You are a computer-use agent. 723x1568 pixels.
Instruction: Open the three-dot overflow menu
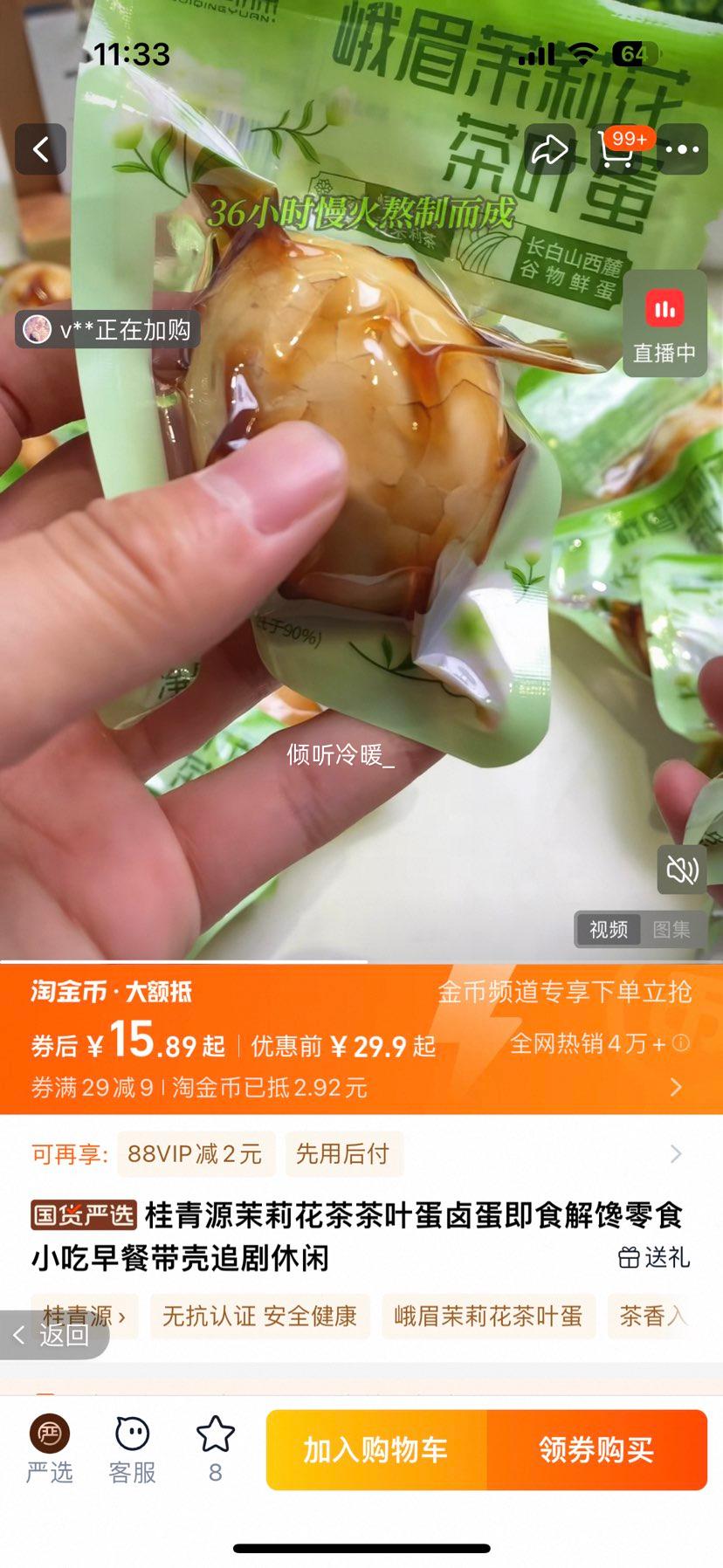[682, 149]
